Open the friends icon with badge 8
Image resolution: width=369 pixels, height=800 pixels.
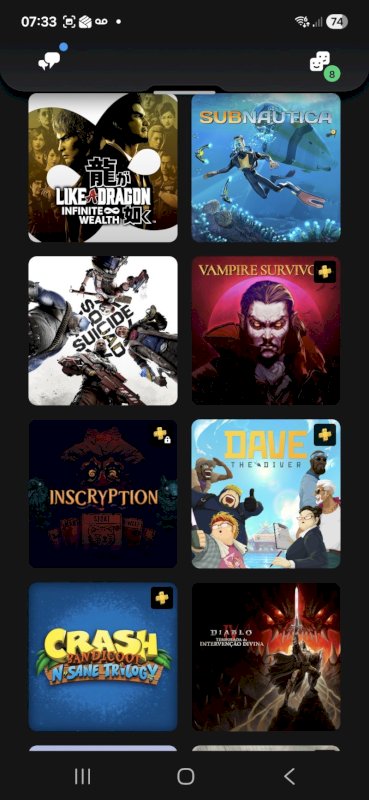click(x=321, y=62)
